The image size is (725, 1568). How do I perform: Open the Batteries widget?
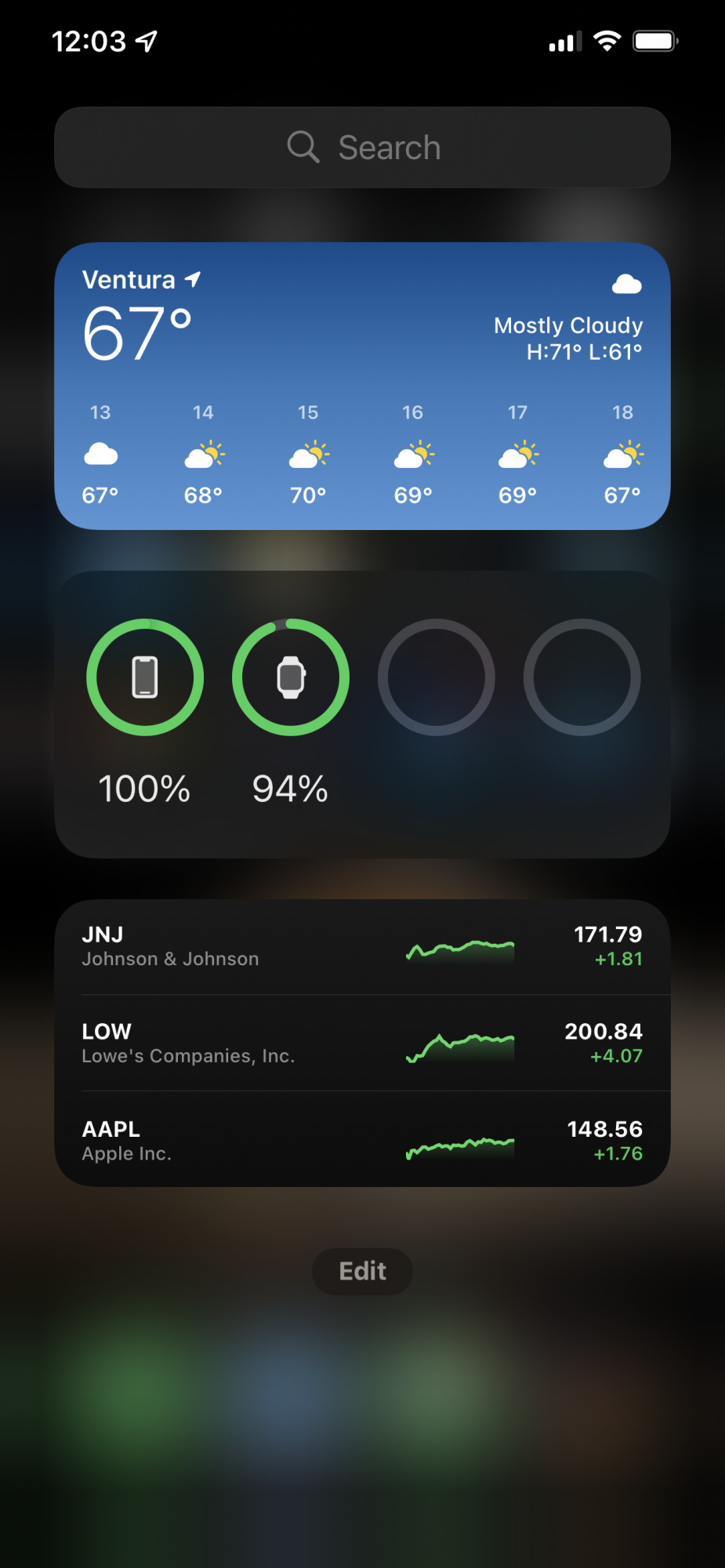click(x=362, y=713)
